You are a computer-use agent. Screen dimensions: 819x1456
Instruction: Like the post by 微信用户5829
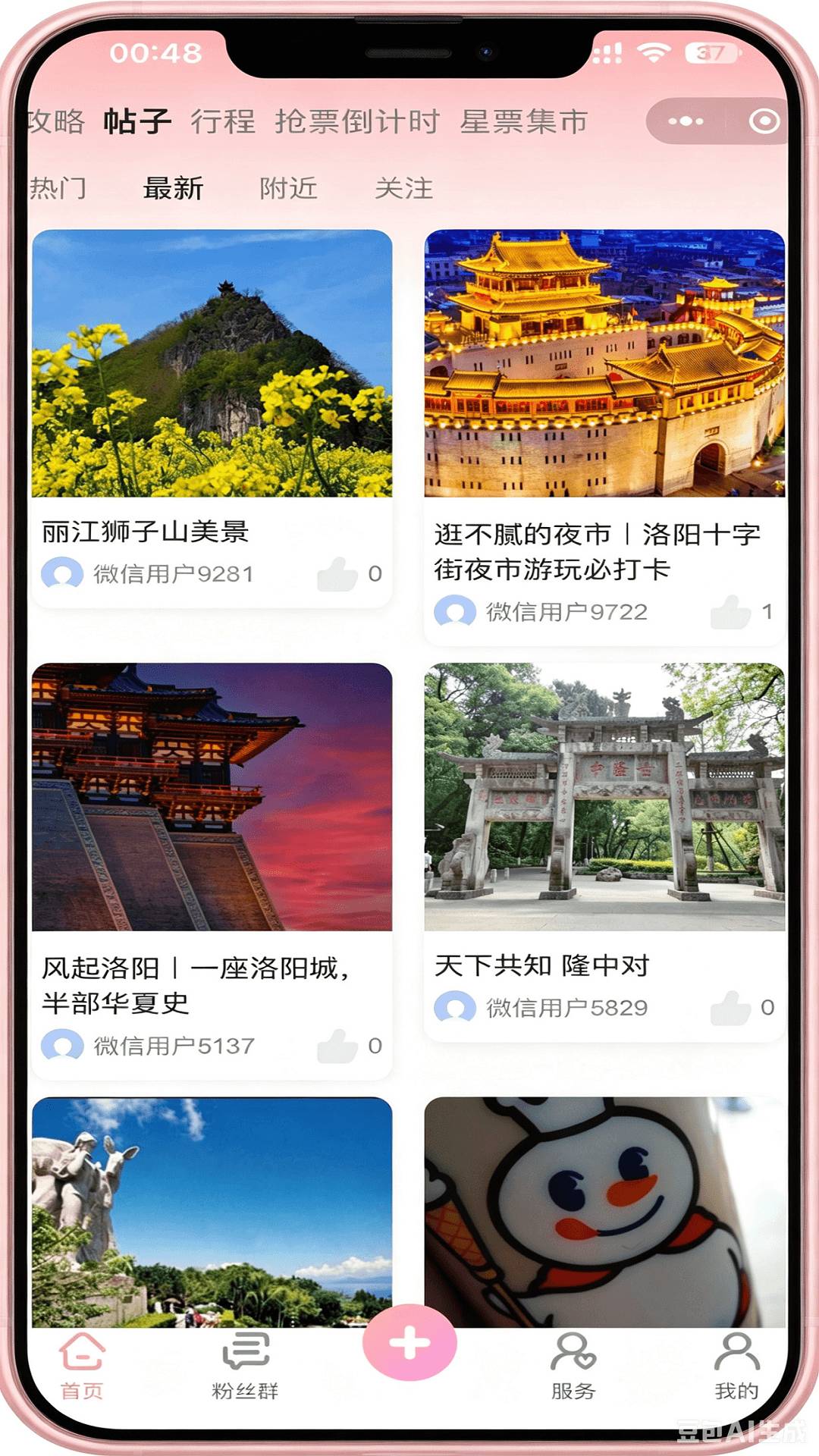[x=730, y=1007]
